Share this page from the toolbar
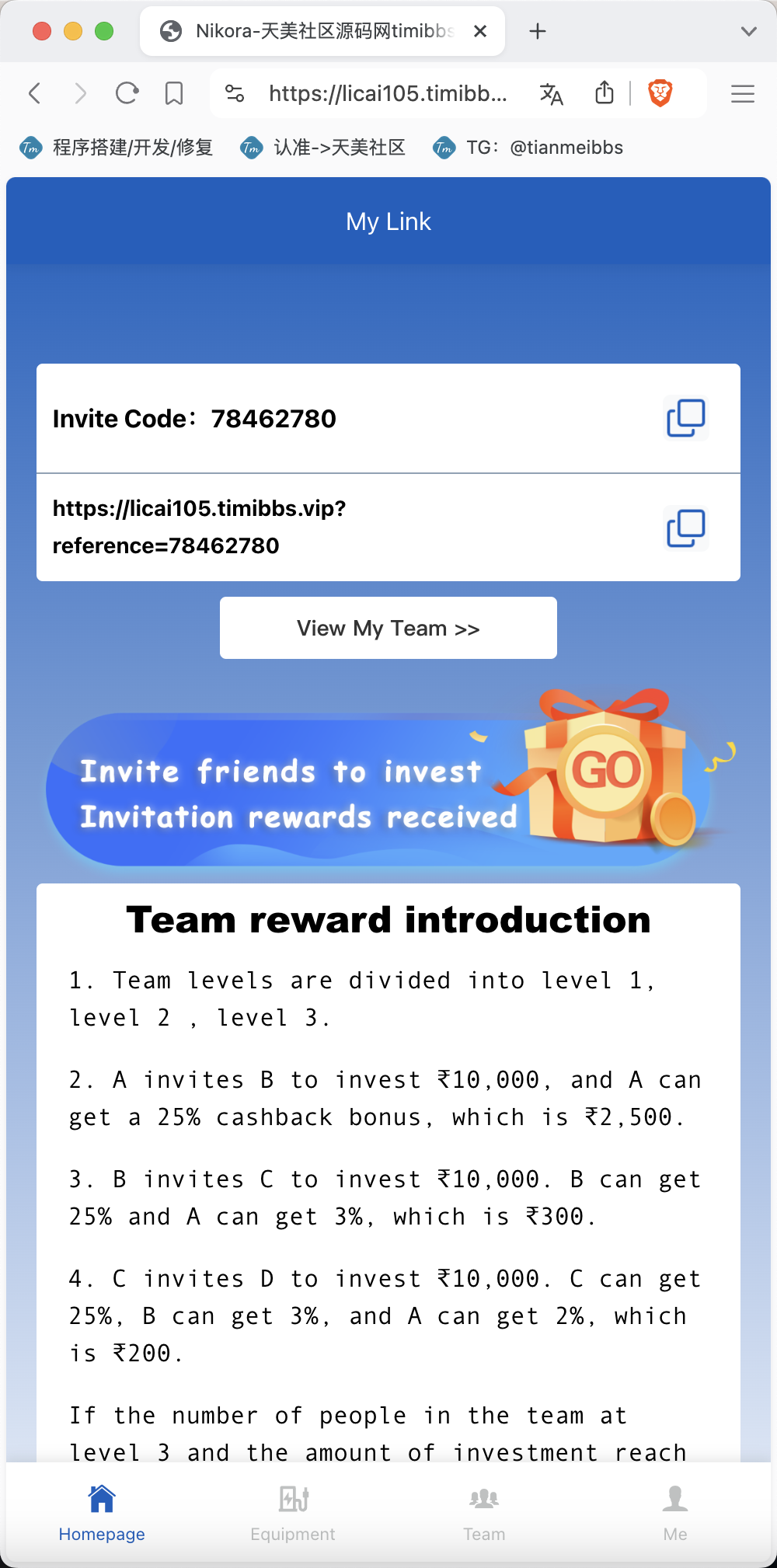The width and height of the screenshot is (777, 1568). [605, 92]
